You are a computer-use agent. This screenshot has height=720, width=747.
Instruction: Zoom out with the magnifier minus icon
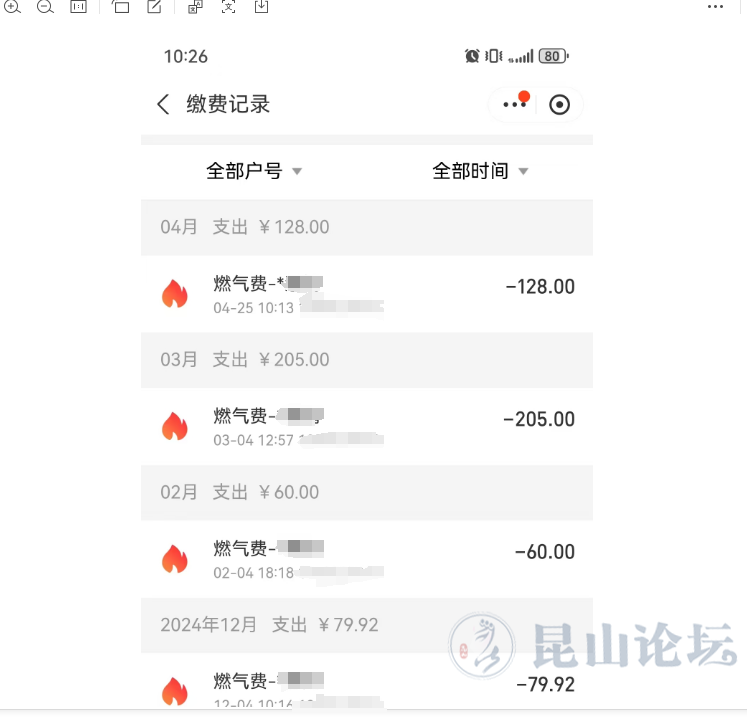click(45, 7)
